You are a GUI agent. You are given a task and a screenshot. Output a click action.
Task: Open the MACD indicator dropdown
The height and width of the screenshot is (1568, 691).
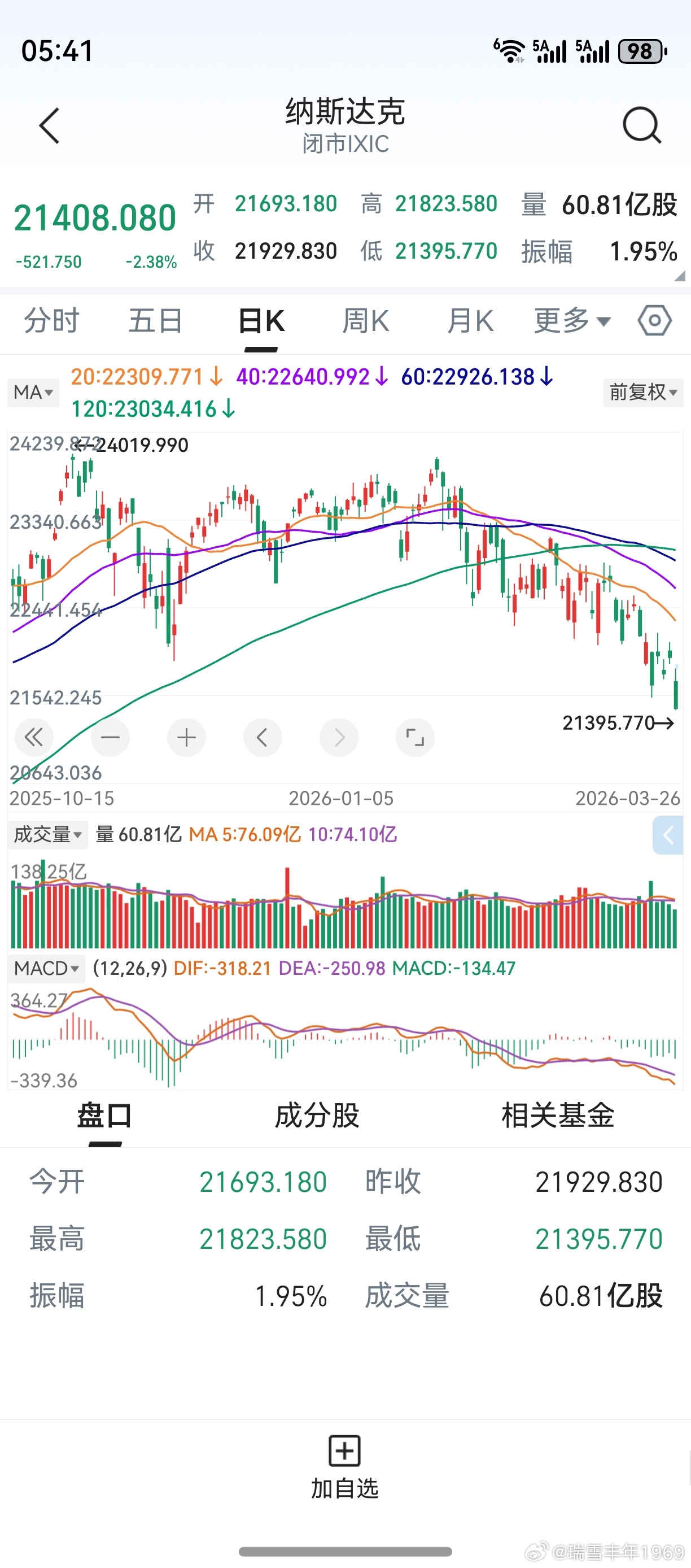(x=45, y=968)
